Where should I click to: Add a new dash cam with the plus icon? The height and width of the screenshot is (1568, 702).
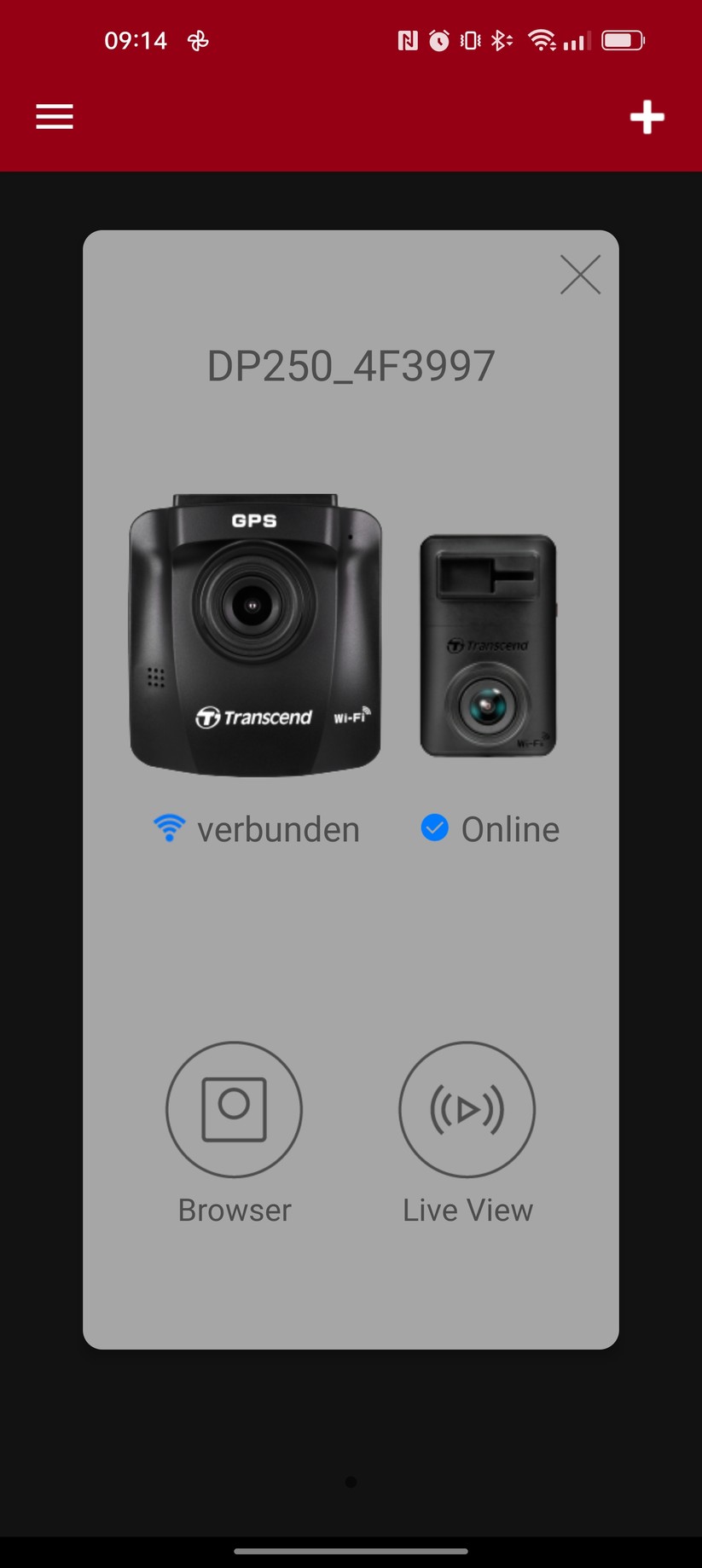[x=647, y=117]
